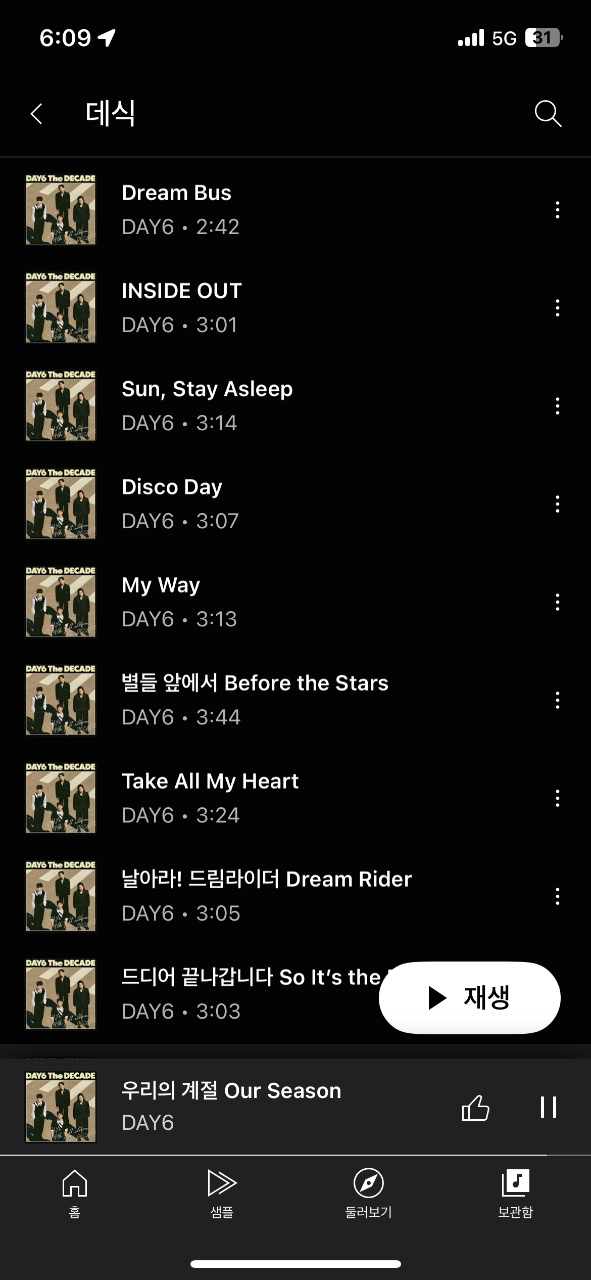591x1280 pixels.
Task: Open more options for Dream Rider
Action: [x=557, y=896]
